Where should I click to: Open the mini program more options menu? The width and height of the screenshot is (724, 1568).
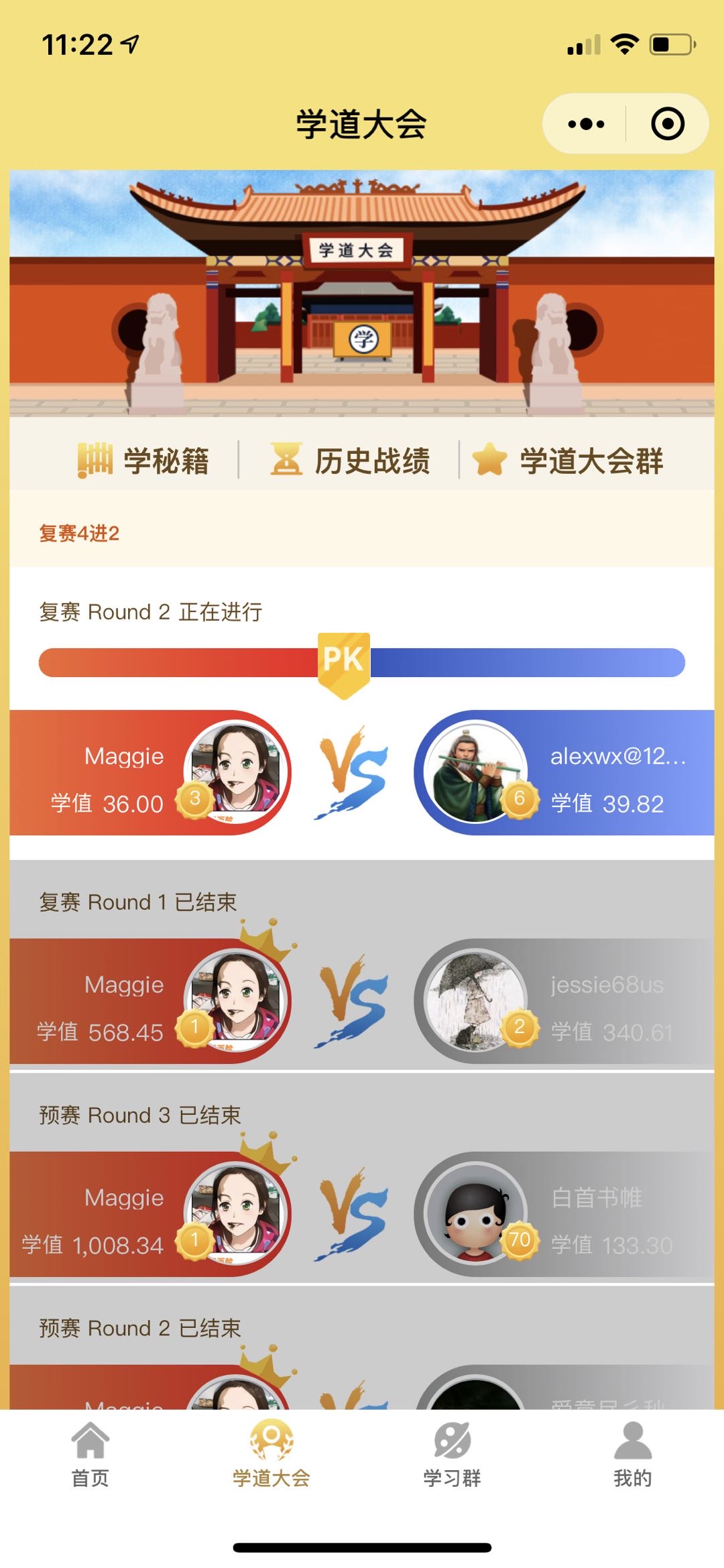click(x=585, y=124)
